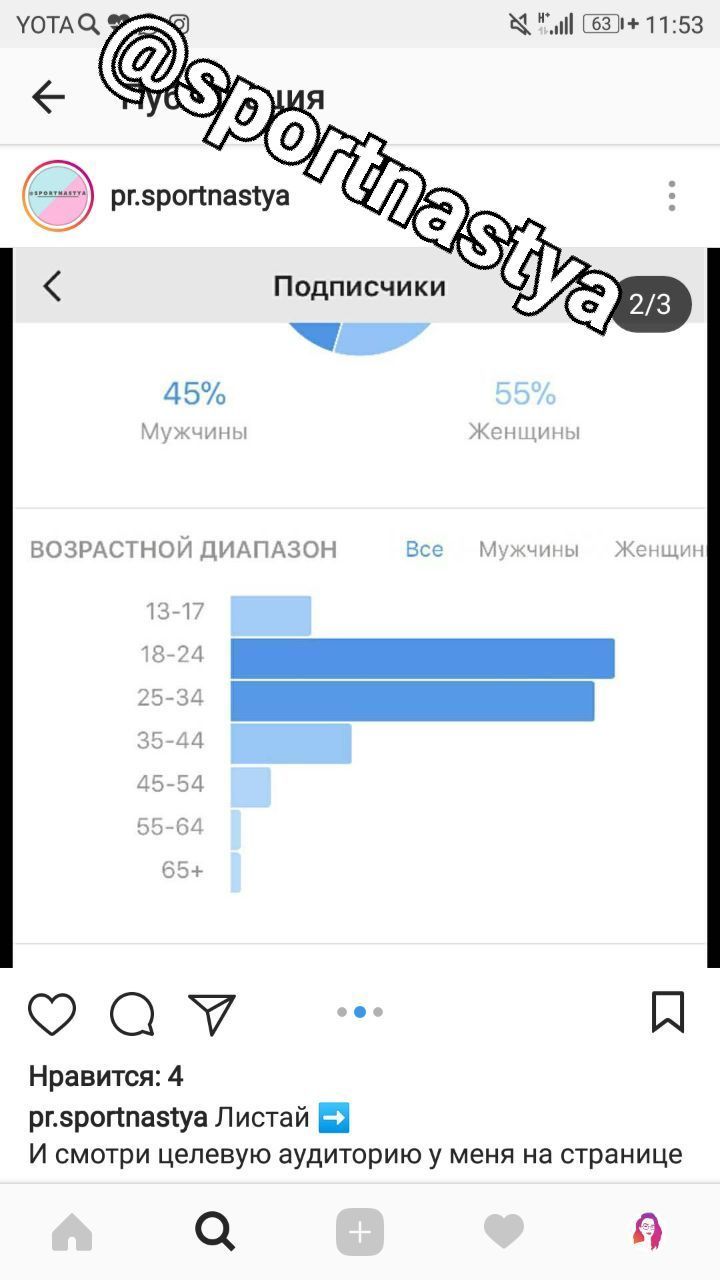This screenshot has height=1280, width=720.
Task: Open the activity heart tab in the bottom bar
Action: point(503,1232)
